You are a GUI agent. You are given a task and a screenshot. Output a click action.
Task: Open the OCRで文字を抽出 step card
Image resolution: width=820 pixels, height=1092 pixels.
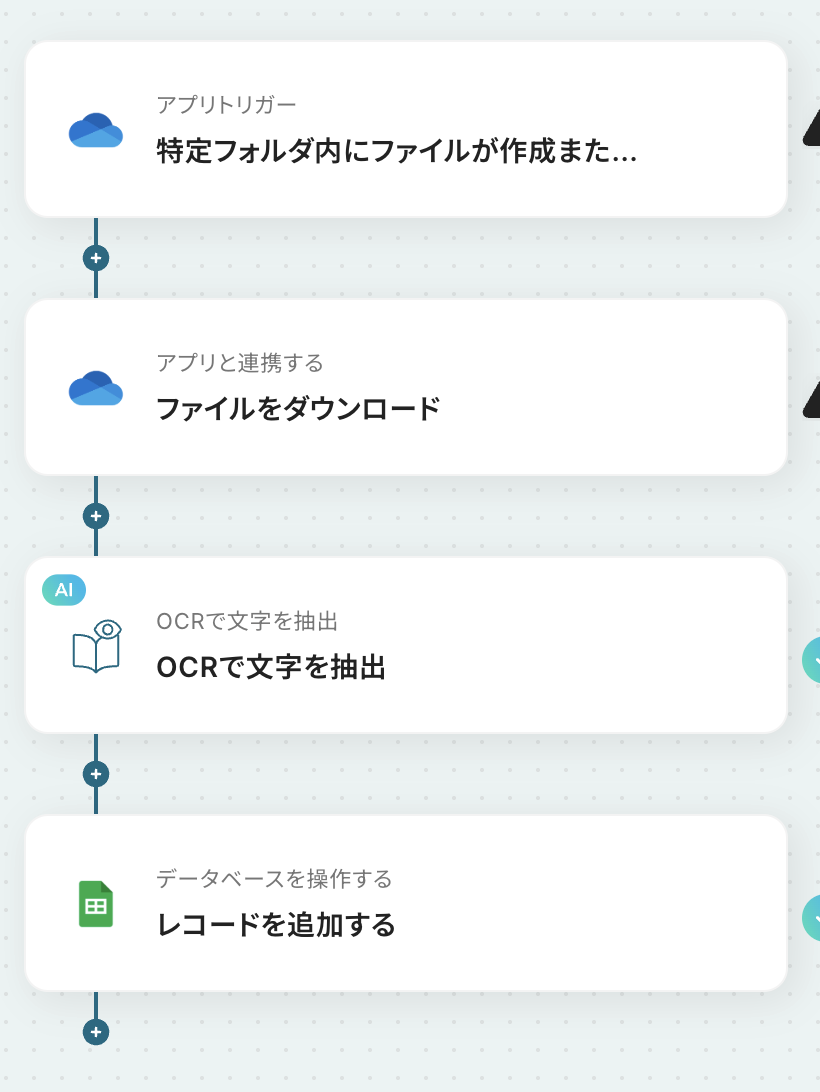tap(405, 646)
